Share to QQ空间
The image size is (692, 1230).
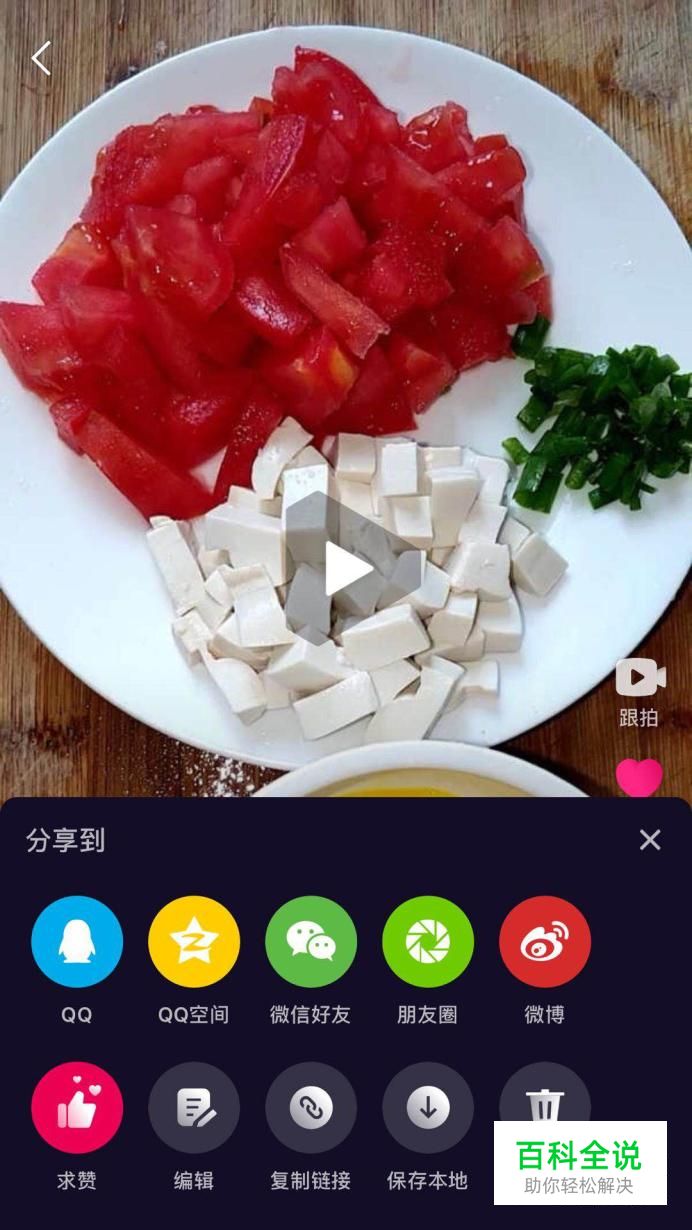[x=194, y=942]
